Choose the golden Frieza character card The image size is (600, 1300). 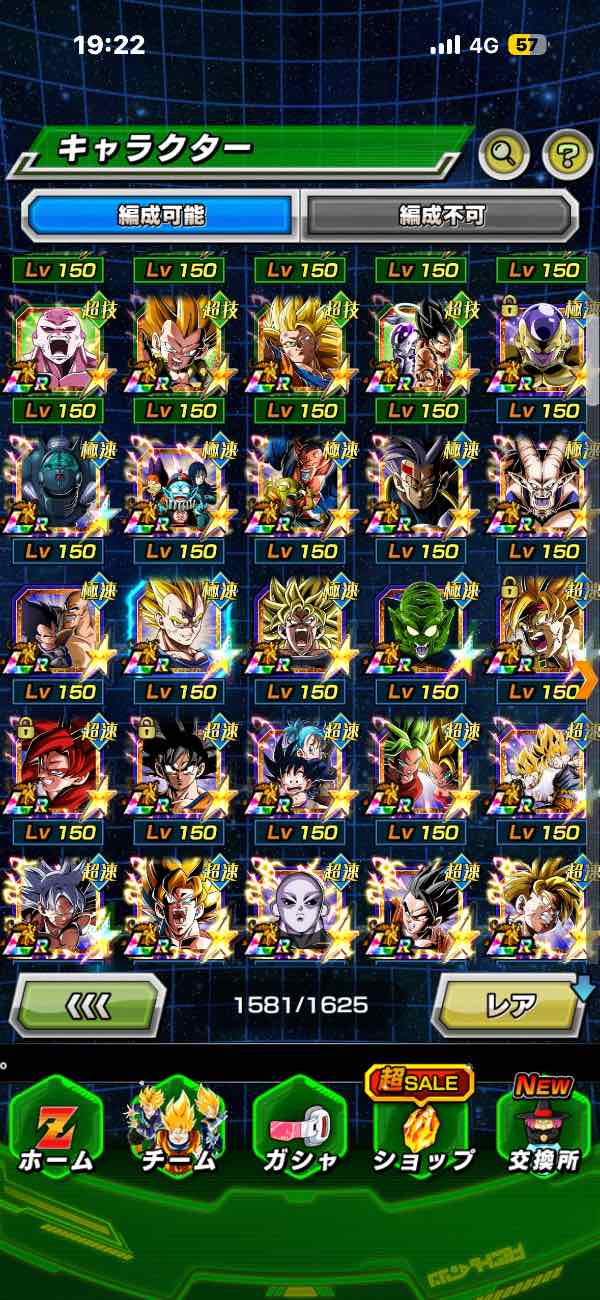pyautogui.click(x=545, y=344)
